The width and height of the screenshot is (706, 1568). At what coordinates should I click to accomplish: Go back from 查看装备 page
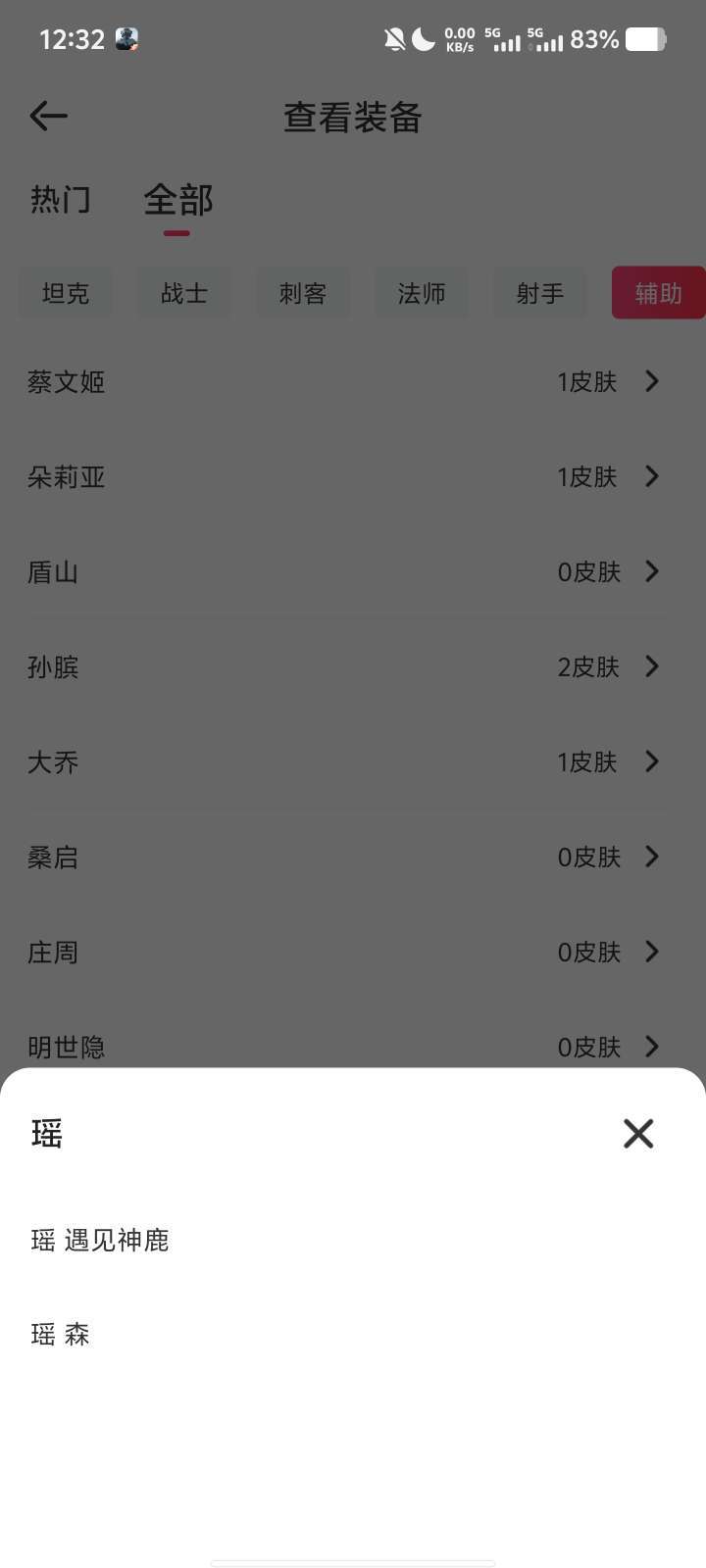(x=48, y=117)
